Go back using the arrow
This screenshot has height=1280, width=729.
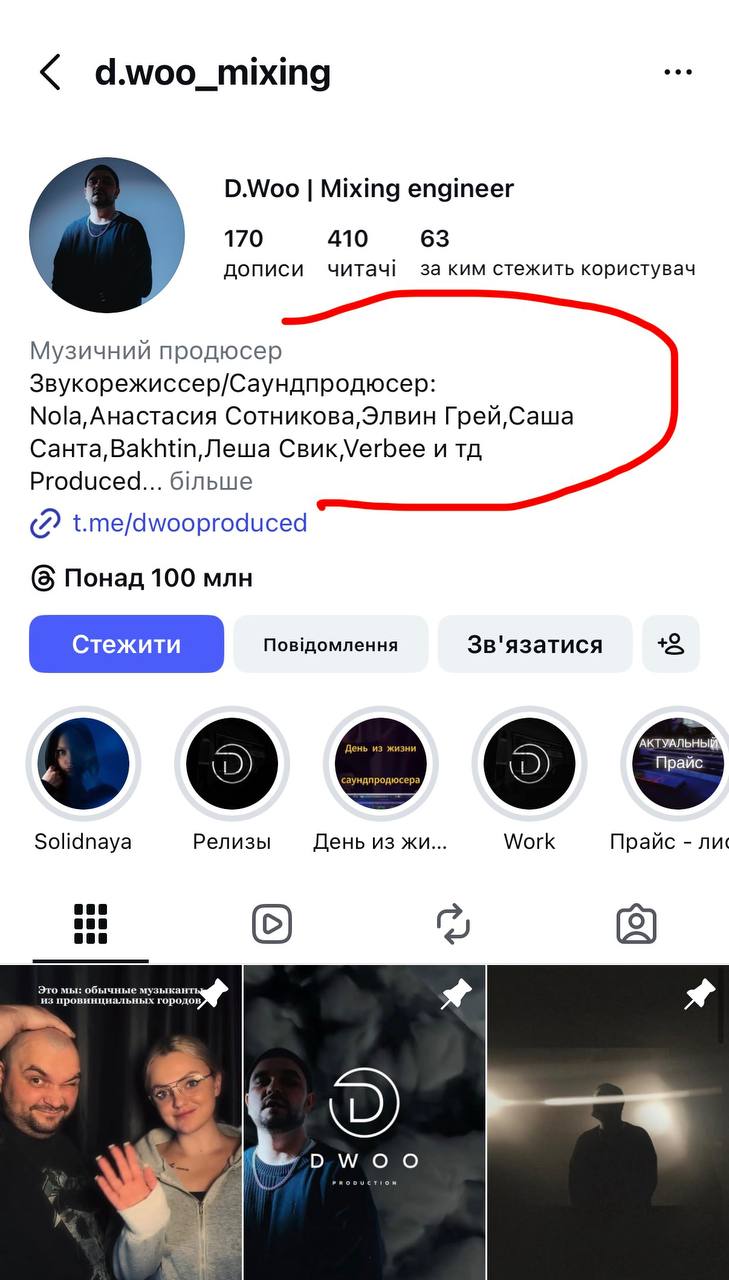point(50,73)
